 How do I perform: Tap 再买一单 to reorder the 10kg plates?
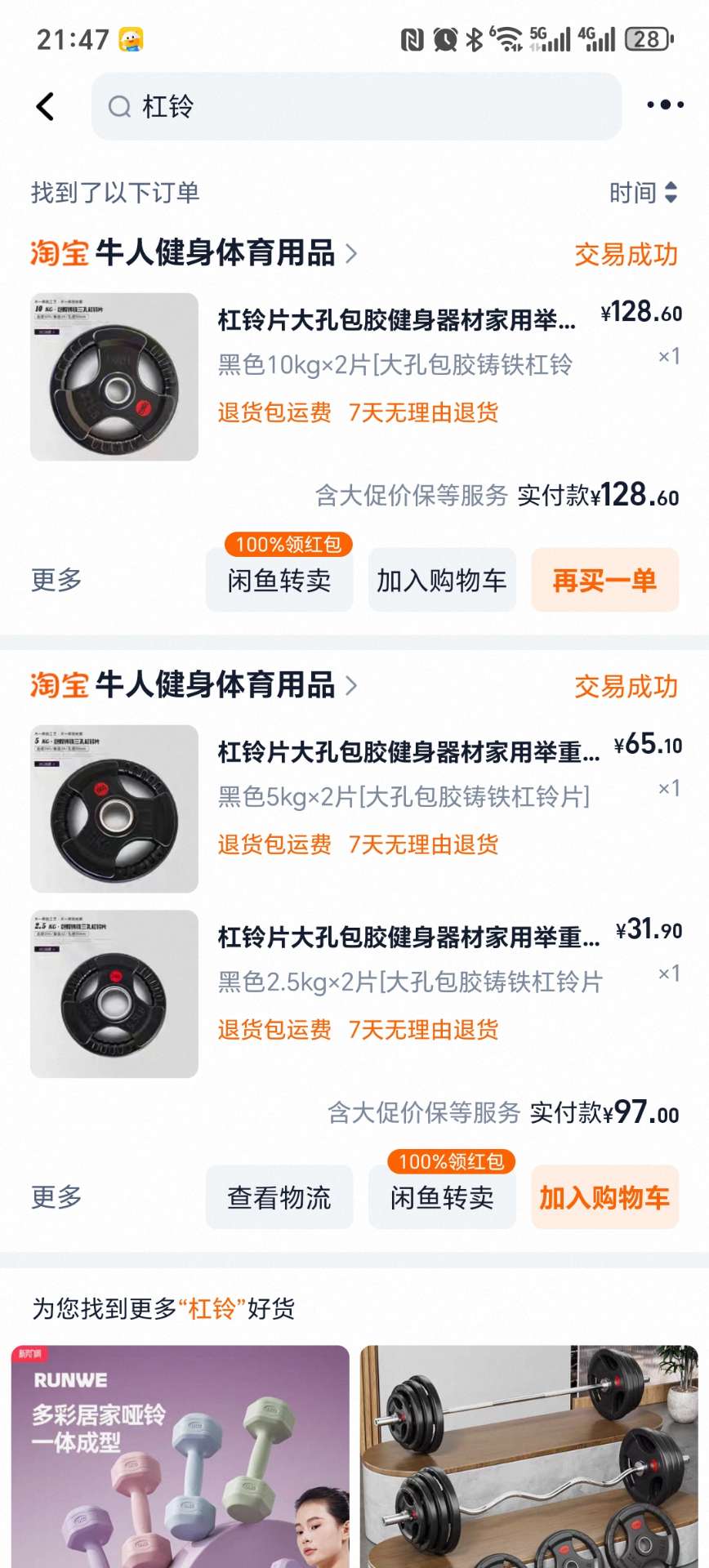pyautogui.click(x=604, y=581)
